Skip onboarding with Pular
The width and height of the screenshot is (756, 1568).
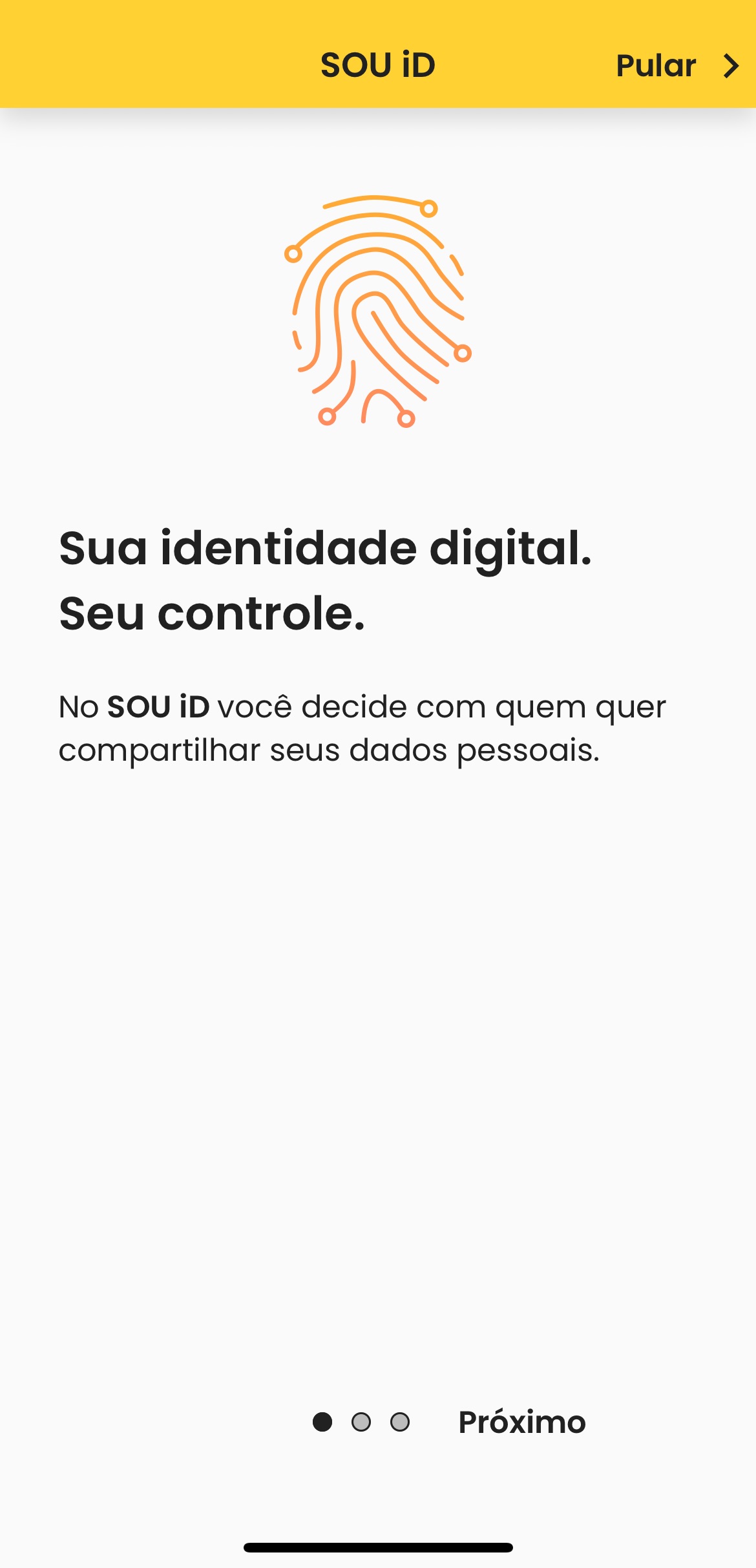click(x=675, y=65)
